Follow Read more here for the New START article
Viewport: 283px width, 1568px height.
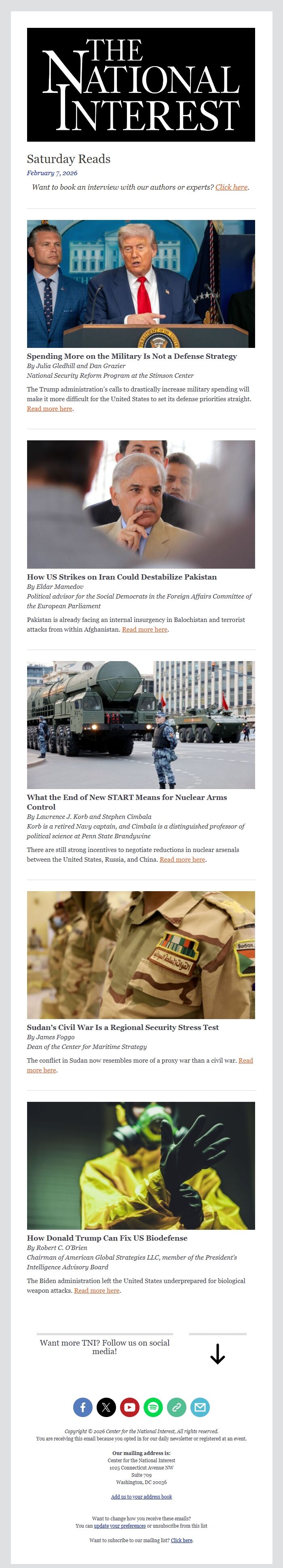tap(182, 860)
